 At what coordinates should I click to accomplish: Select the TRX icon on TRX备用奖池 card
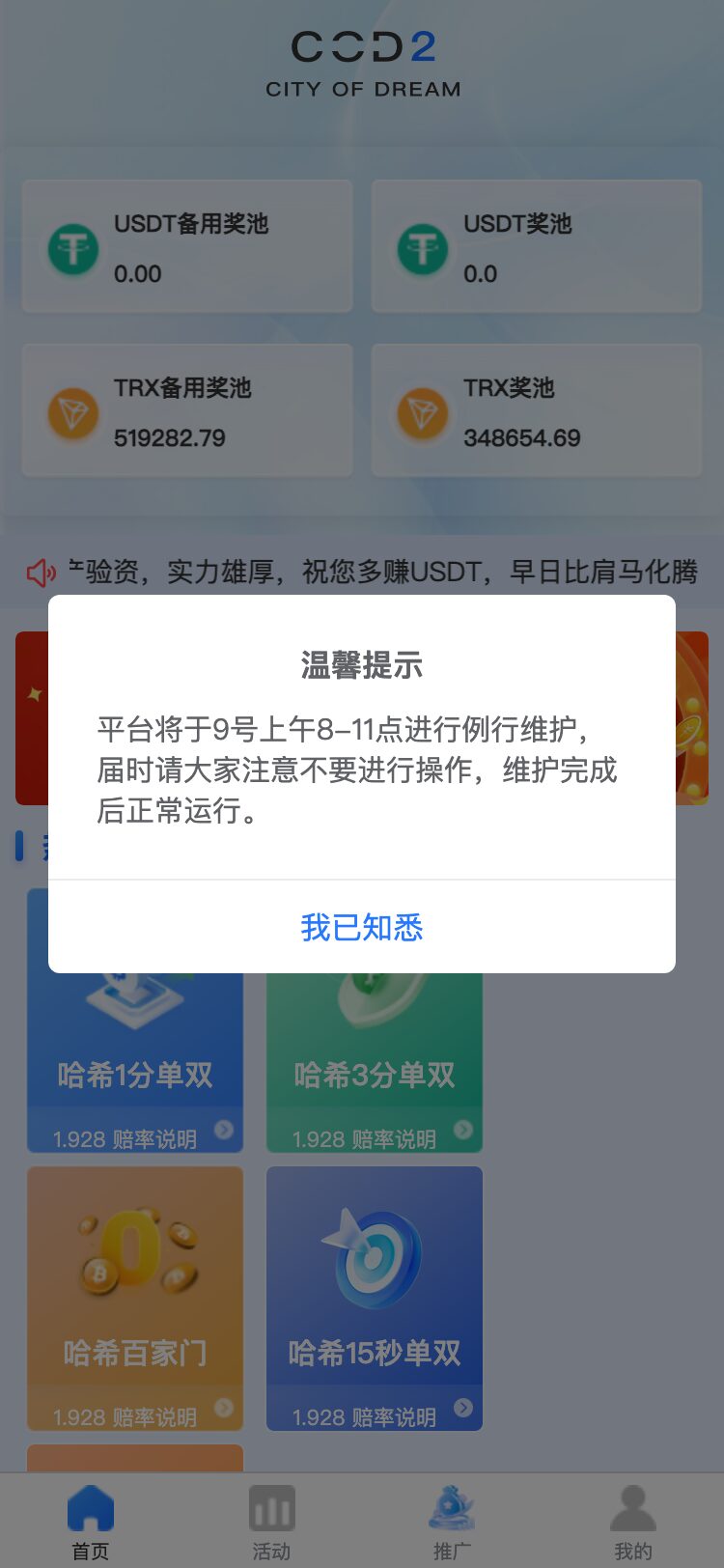pos(72,412)
